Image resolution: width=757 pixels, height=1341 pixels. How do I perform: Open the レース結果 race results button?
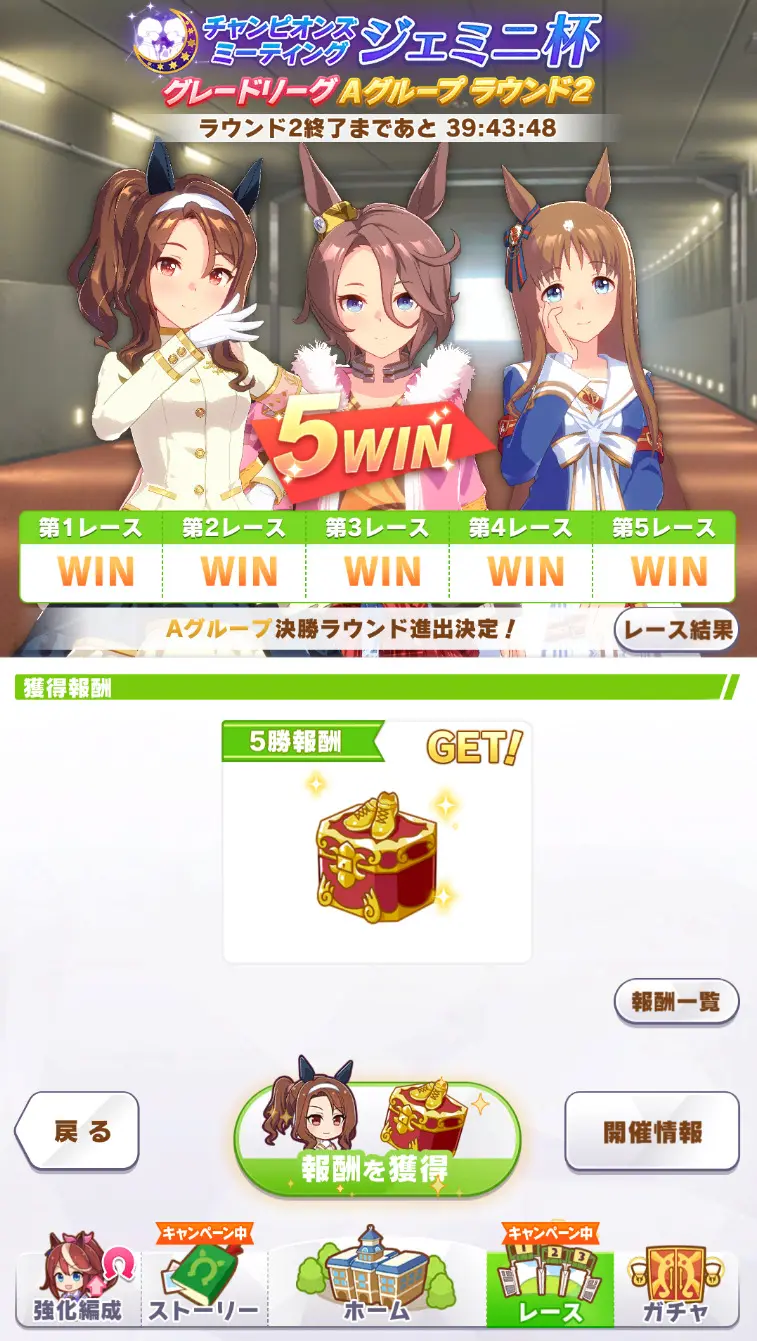[676, 630]
